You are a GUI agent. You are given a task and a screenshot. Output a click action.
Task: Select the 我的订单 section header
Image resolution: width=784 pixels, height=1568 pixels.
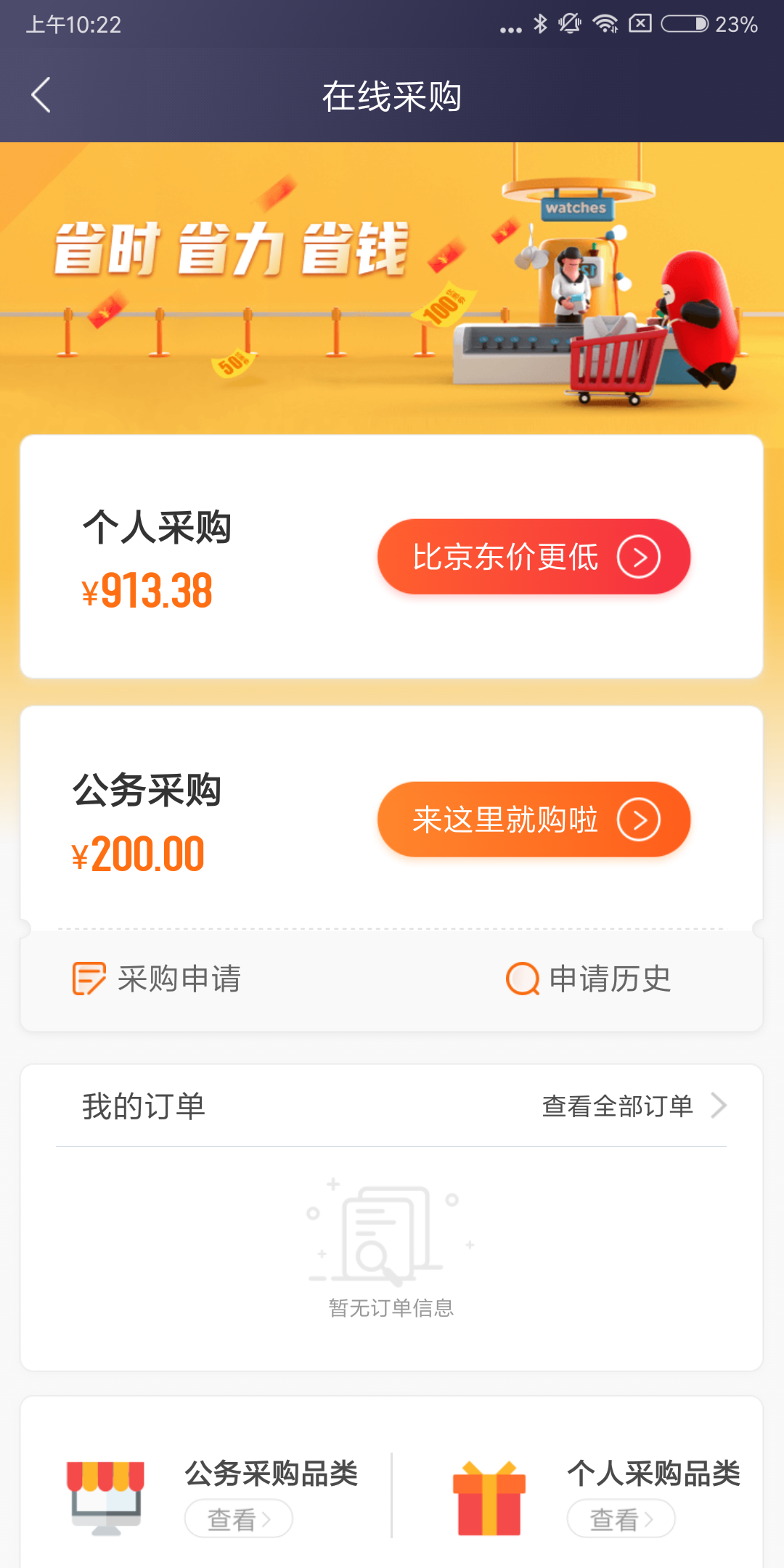pyautogui.click(x=144, y=1105)
